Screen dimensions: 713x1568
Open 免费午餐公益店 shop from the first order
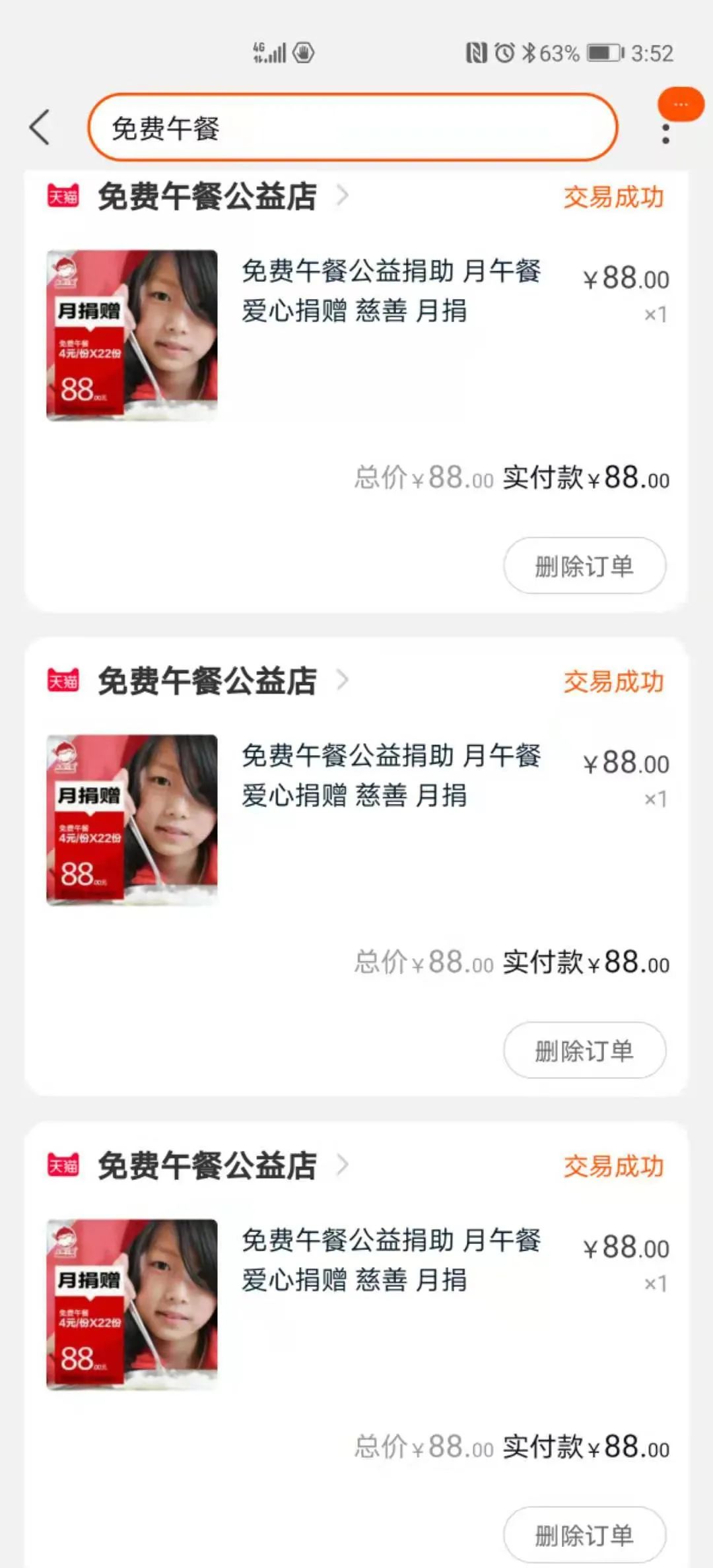click(207, 196)
